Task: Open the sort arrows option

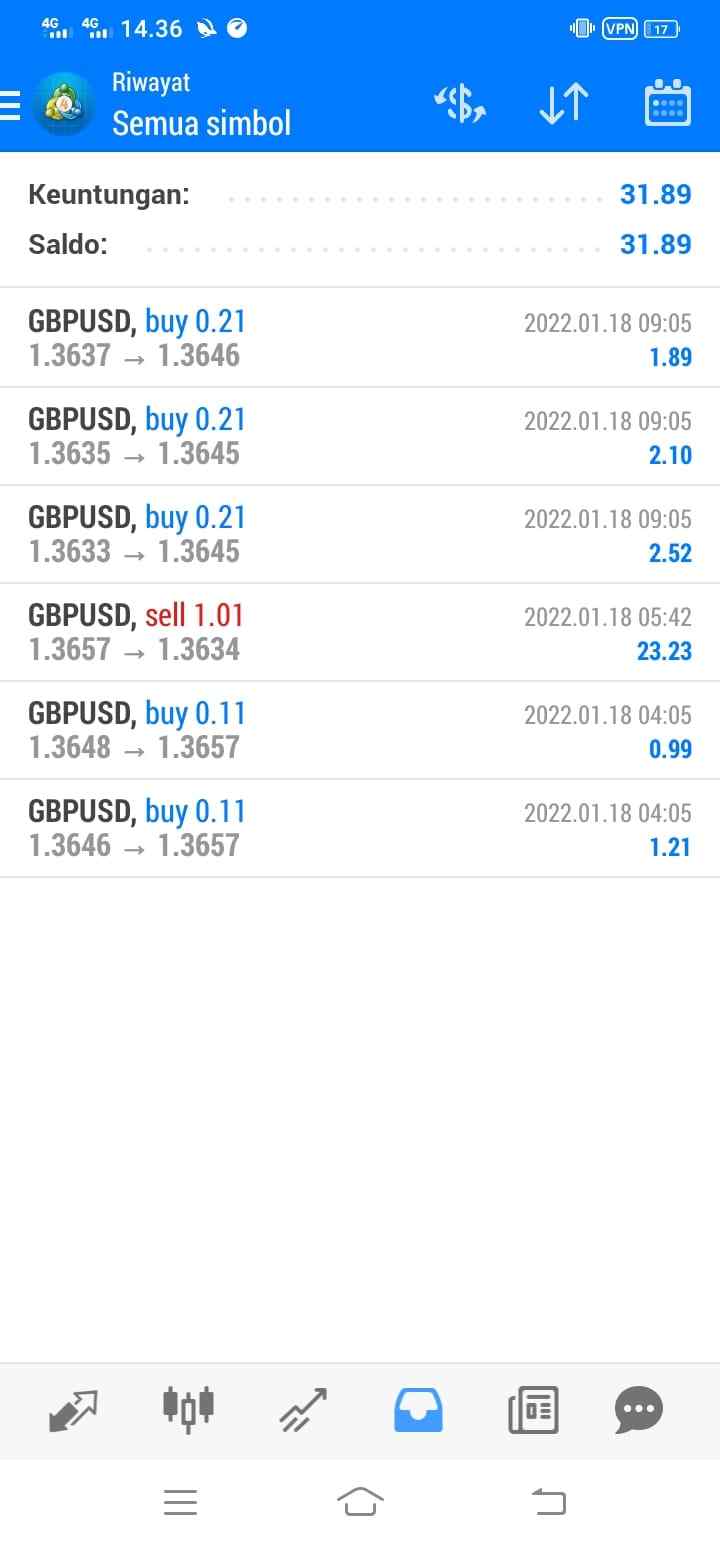Action: click(563, 104)
